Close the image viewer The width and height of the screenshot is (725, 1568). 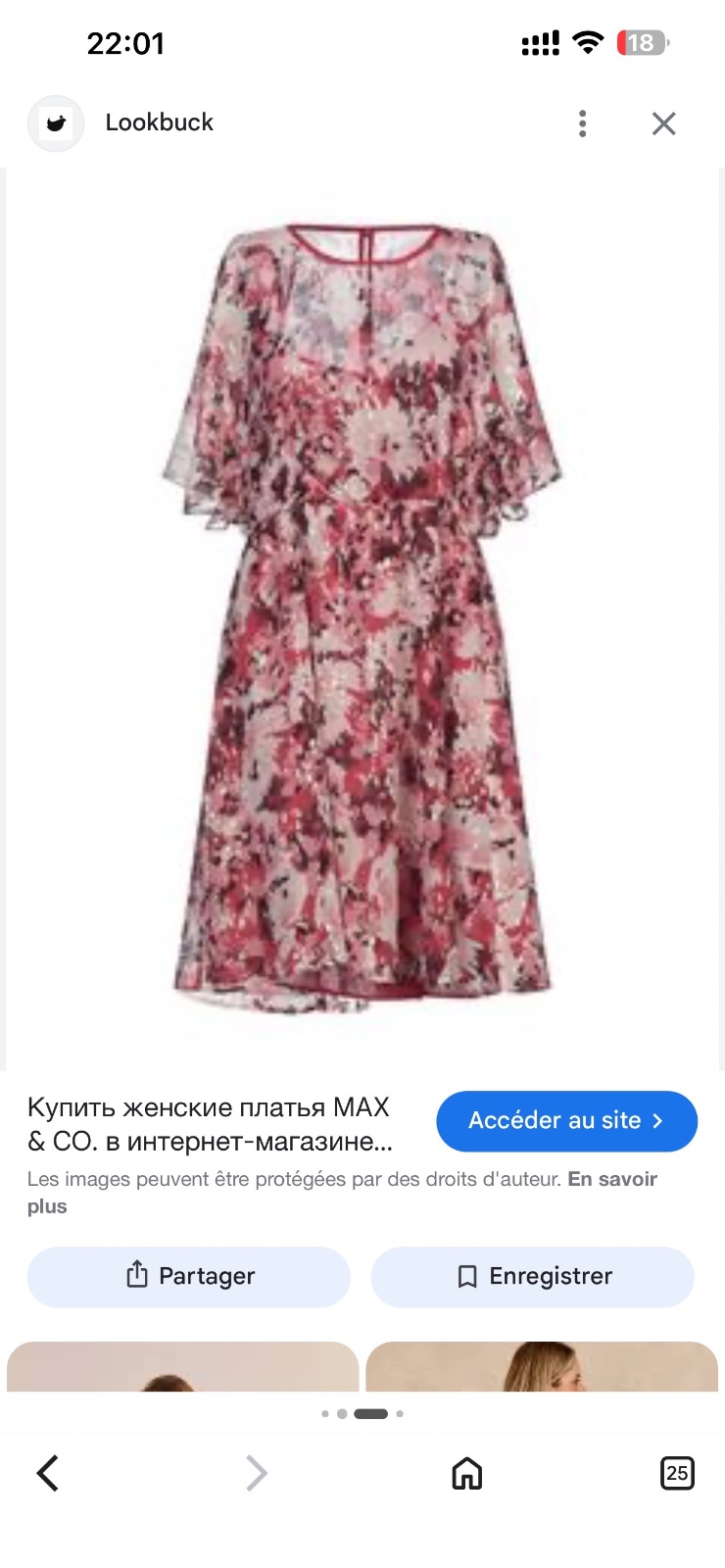[664, 123]
